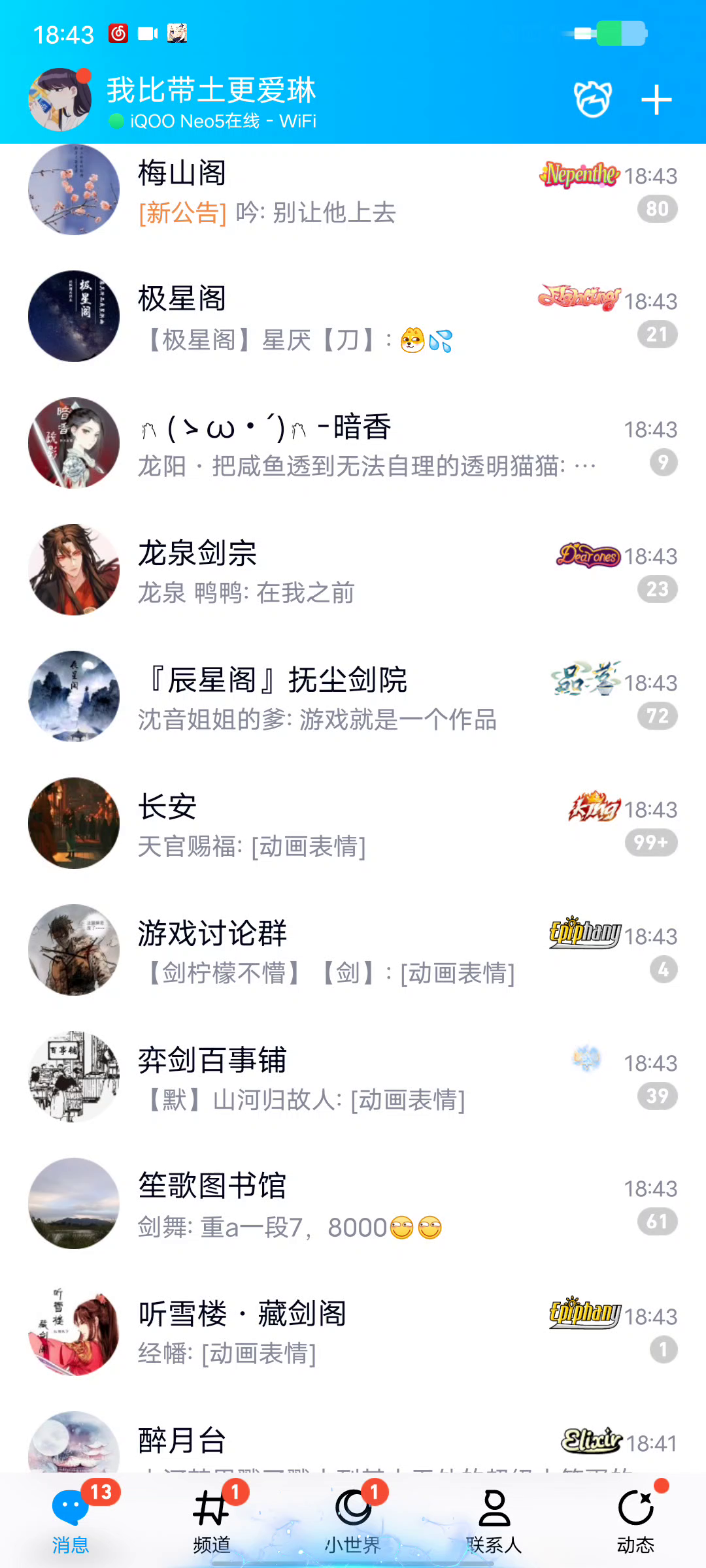Go to the 联系人 tab
Viewport: 706px width, 1568px height.
click(x=494, y=1521)
